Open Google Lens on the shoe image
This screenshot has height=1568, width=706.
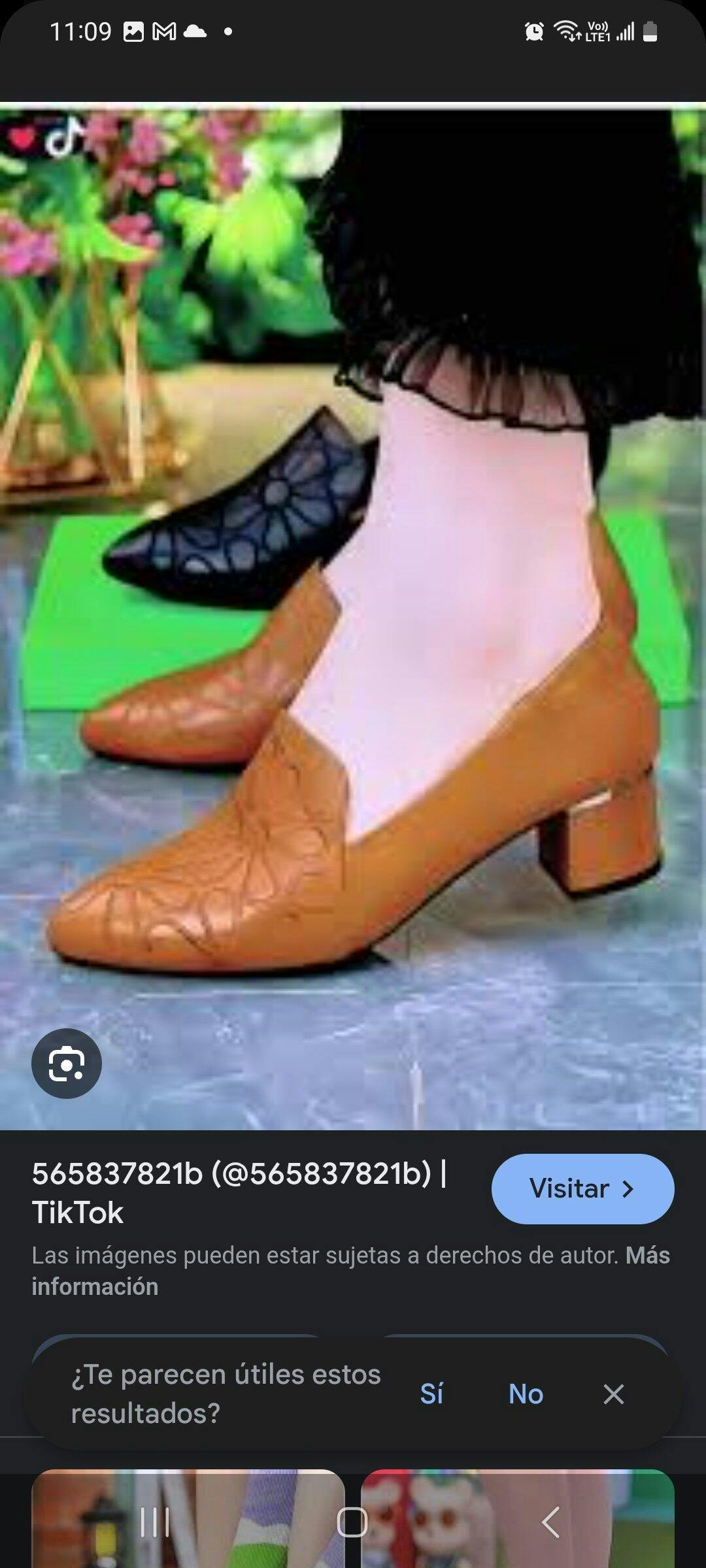(x=67, y=1063)
